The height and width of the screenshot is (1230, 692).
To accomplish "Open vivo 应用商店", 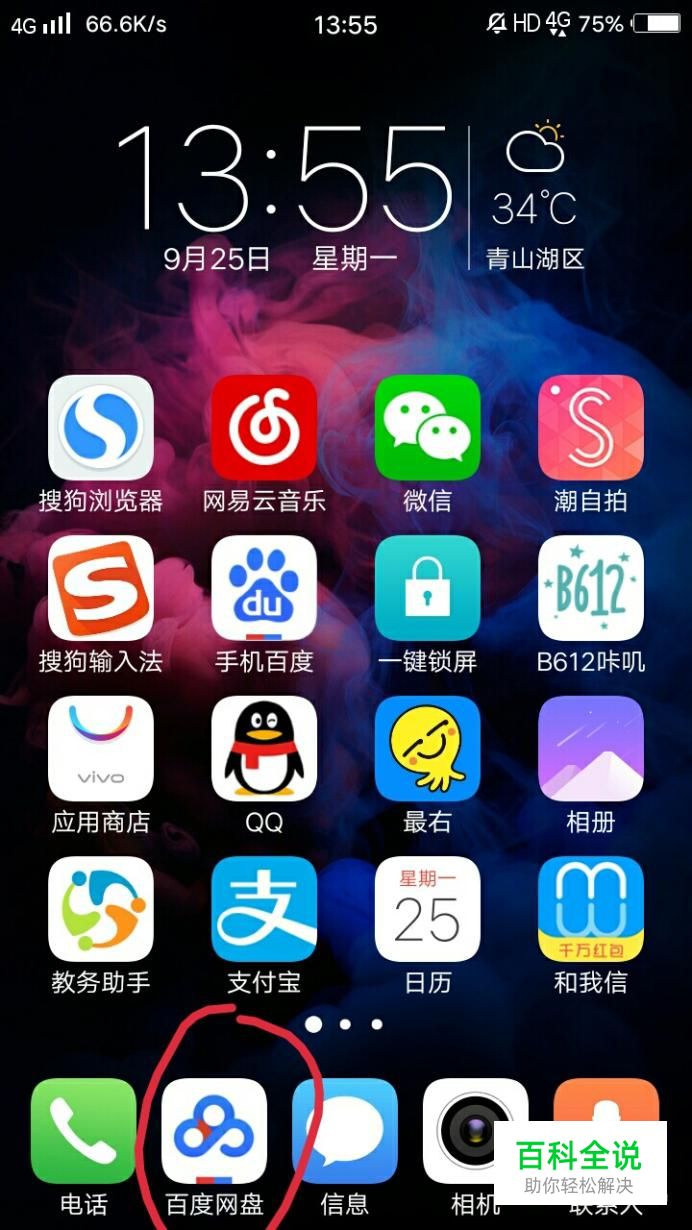I will point(101,749).
